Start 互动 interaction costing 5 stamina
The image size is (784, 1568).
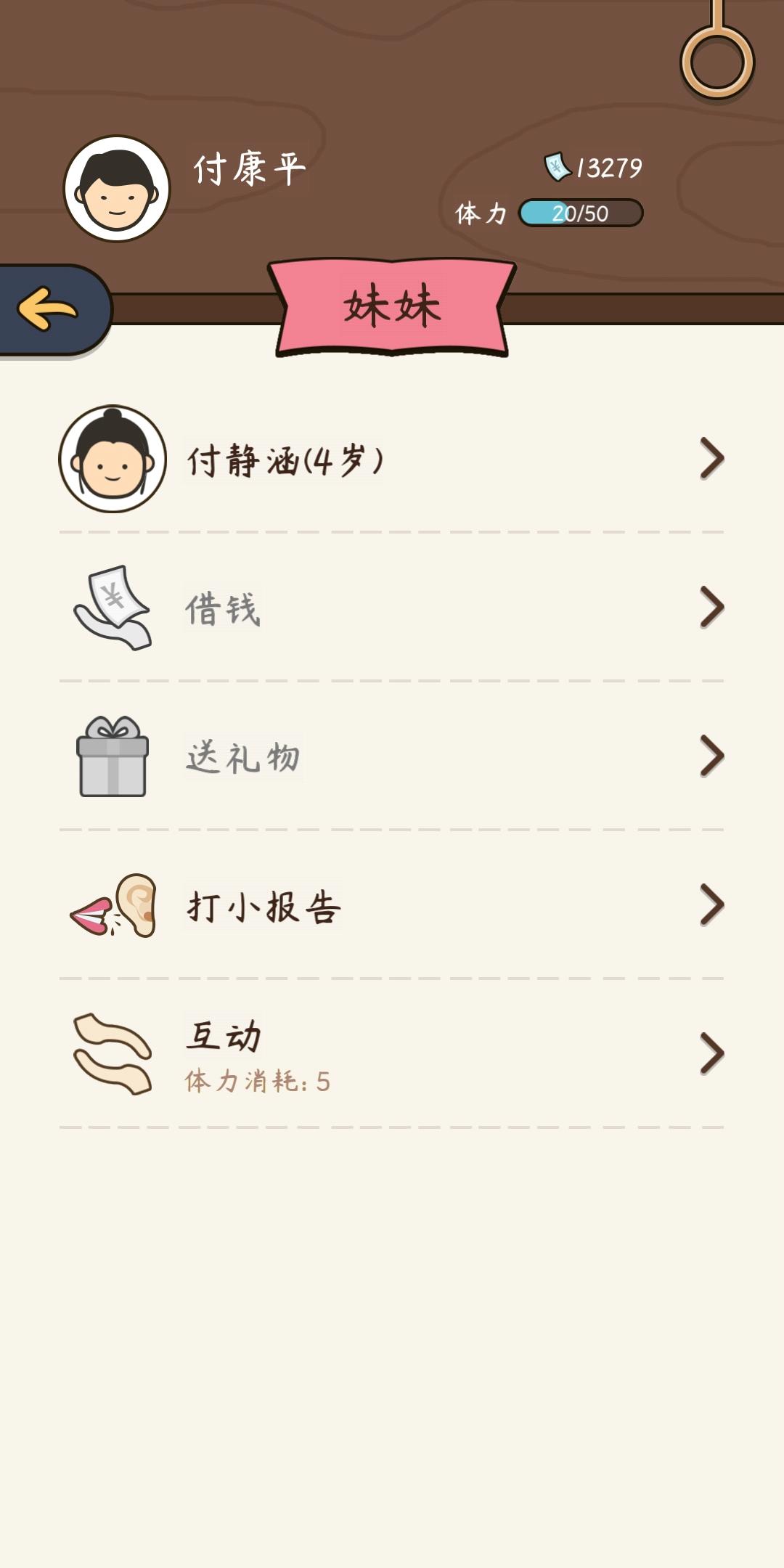(x=392, y=1054)
